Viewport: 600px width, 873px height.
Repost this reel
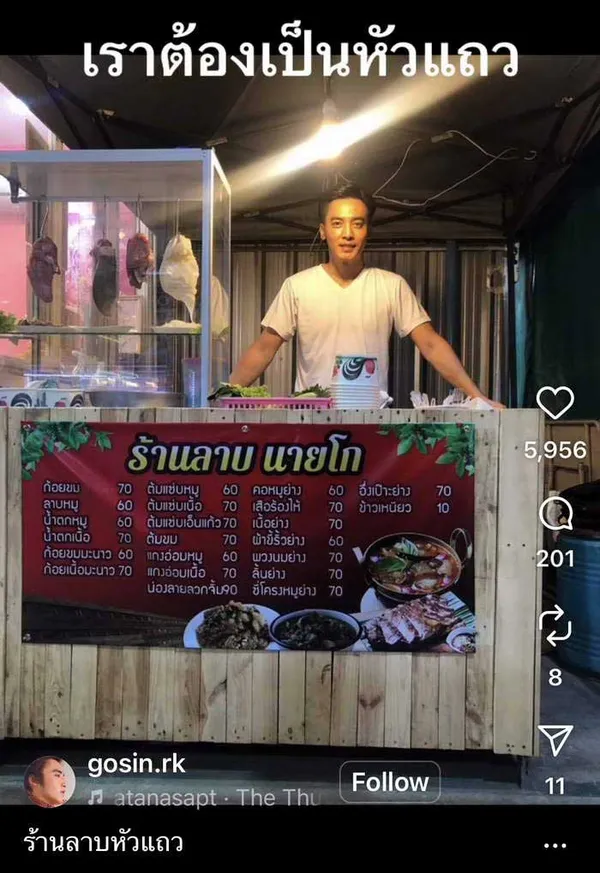pyautogui.click(x=555, y=626)
